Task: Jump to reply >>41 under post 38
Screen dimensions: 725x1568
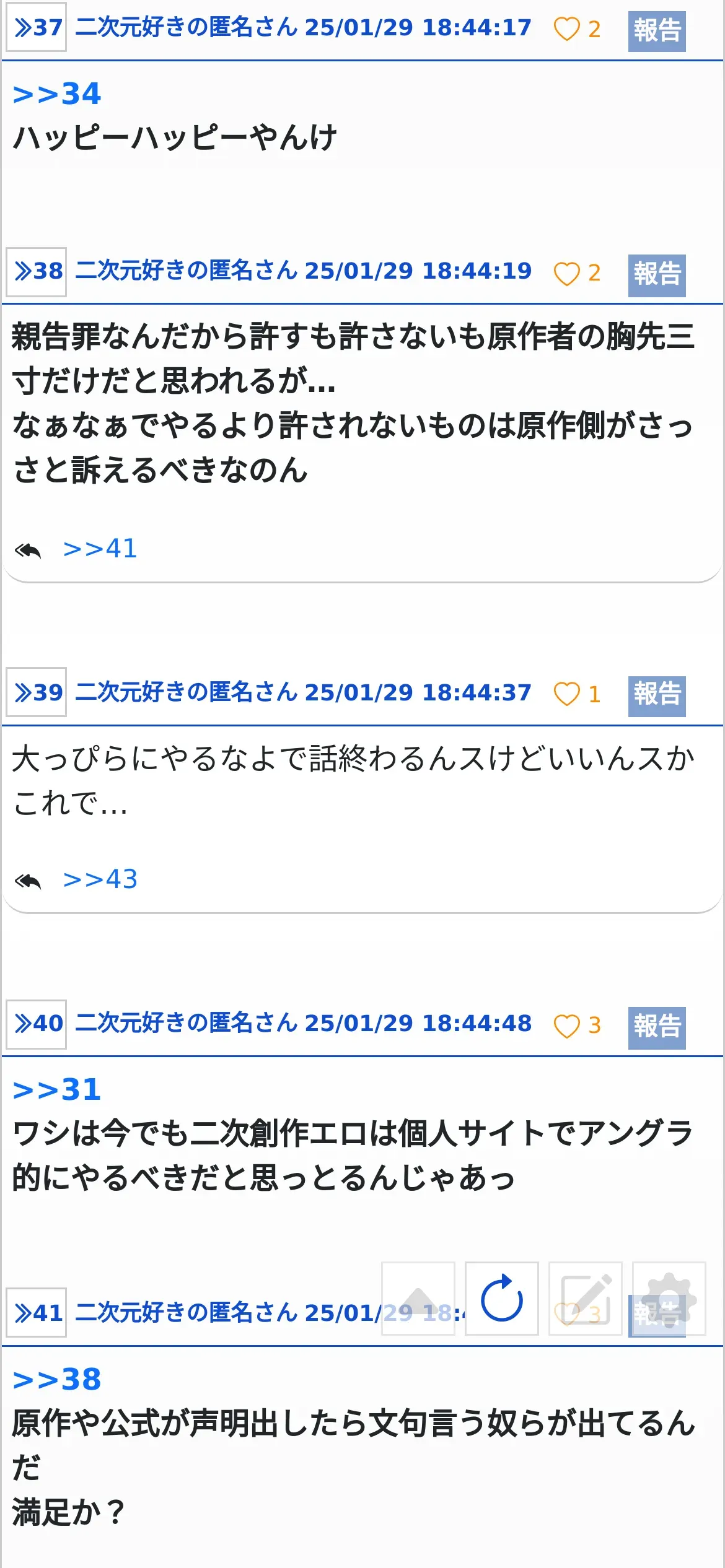Action: click(100, 549)
